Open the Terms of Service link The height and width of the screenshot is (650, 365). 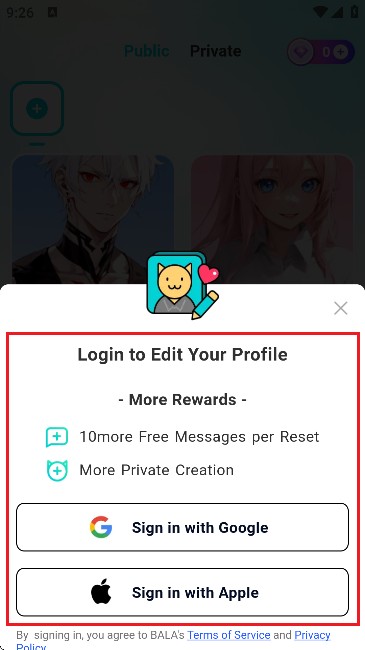229,635
